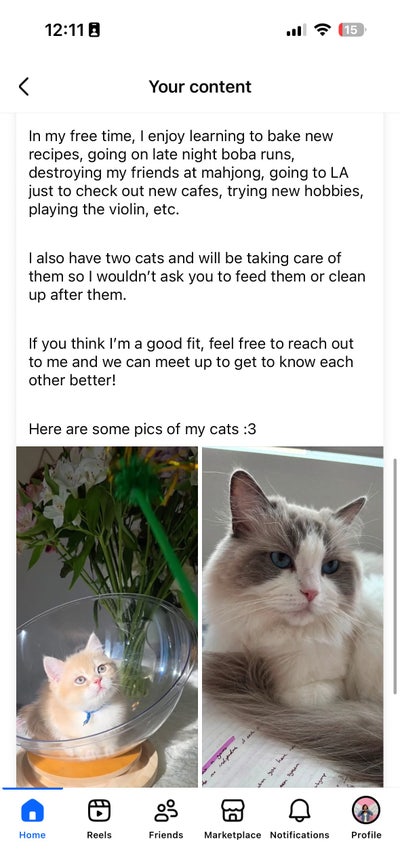
Task: Switch to the Home tab
Action: click(33, 819)
